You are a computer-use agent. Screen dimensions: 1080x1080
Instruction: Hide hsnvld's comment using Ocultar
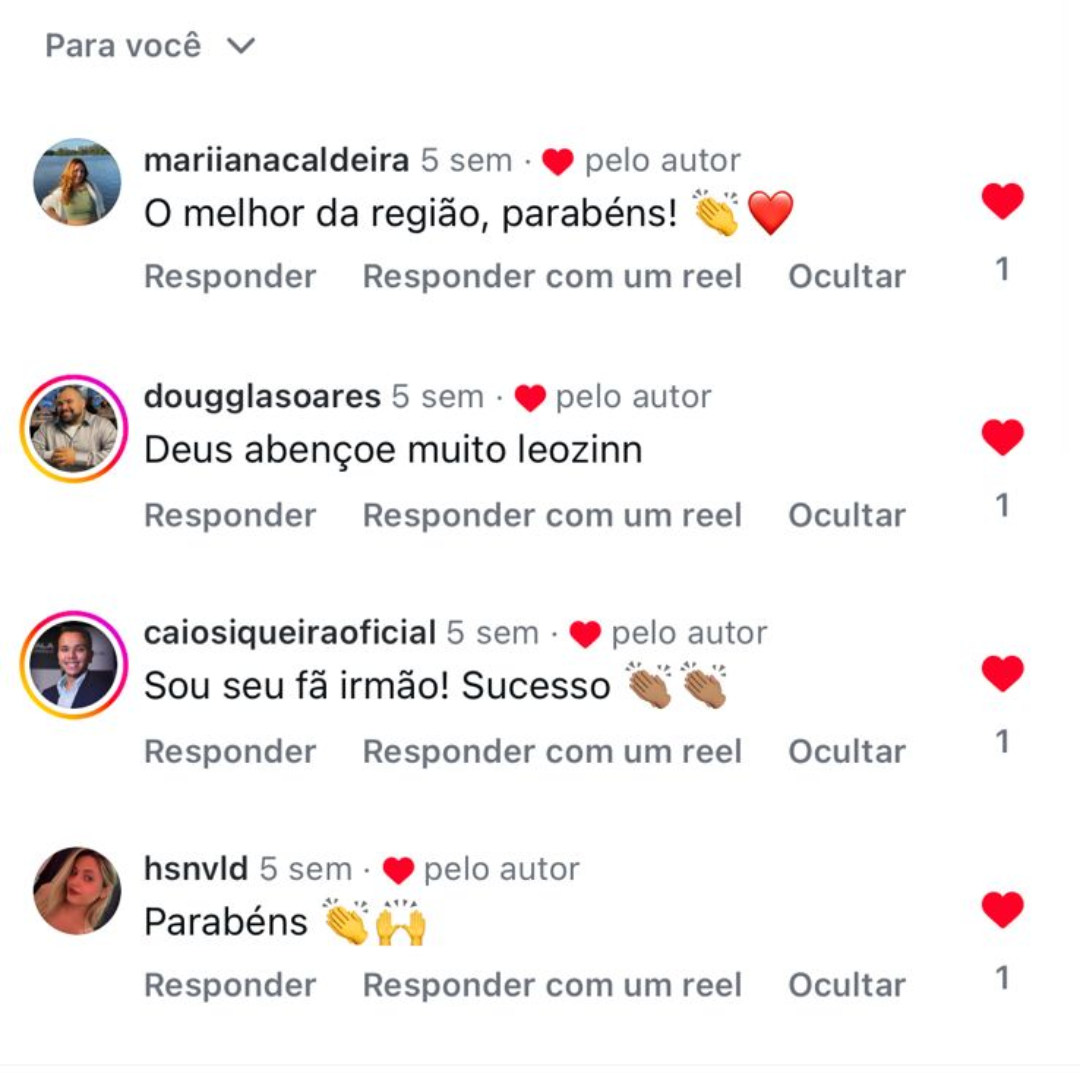pyautogui.click(x=846, y=985)
